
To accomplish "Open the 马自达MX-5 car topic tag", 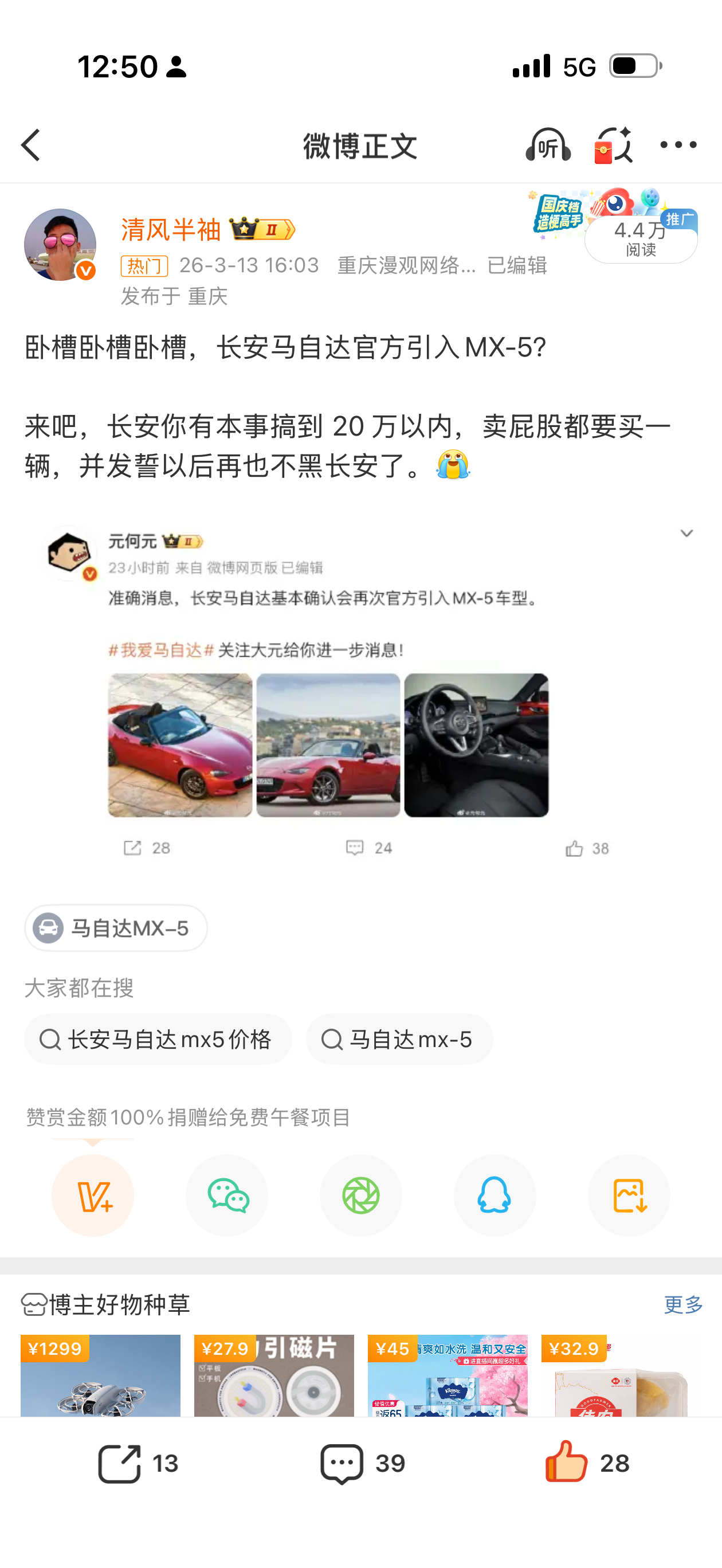I will point(116,928).
